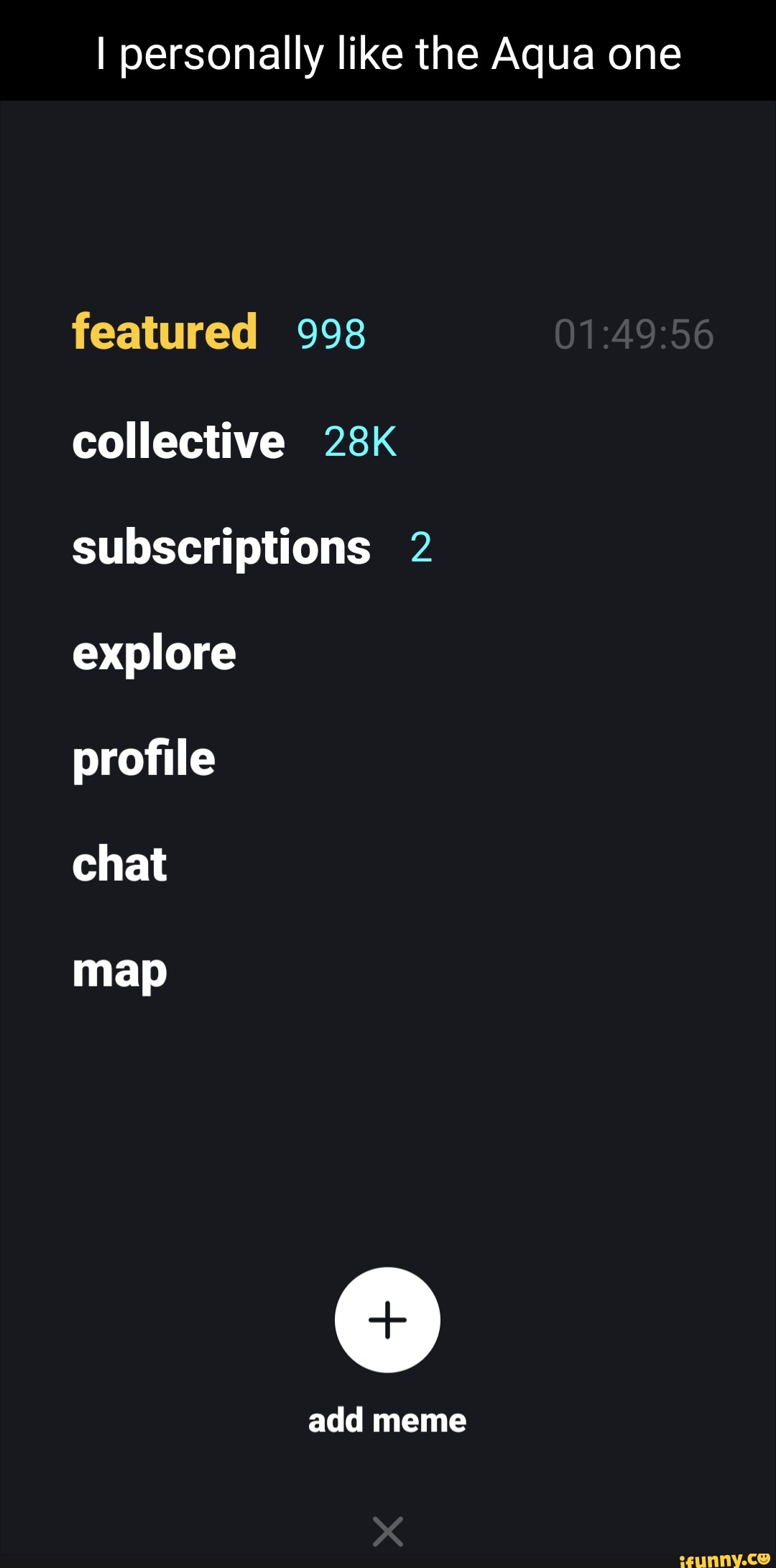Open the featured feed
The image size is (776, 1568).
(165, 332)
